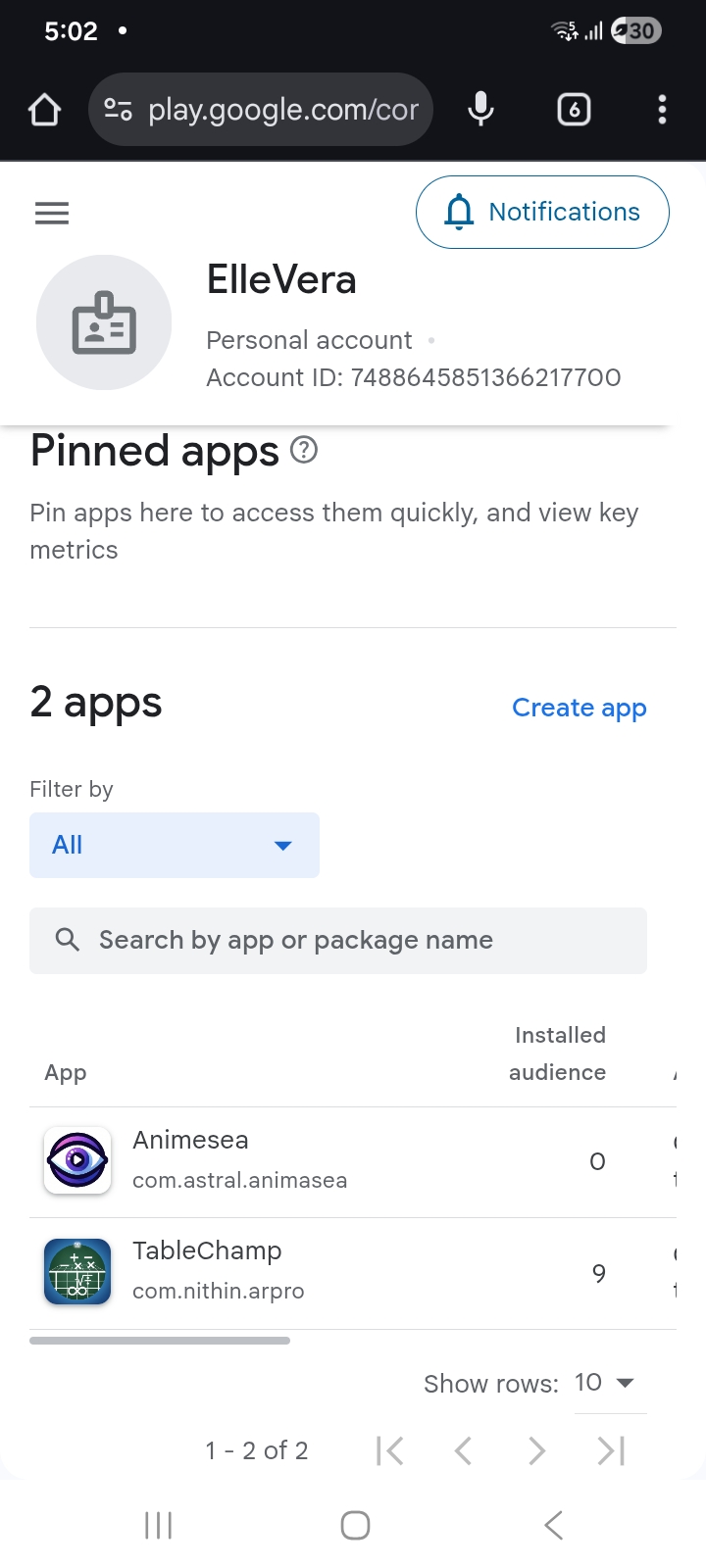Open the Chrome tab switcher showing 6 tabs
The image size is (706, 1568).
coord(574,109)
